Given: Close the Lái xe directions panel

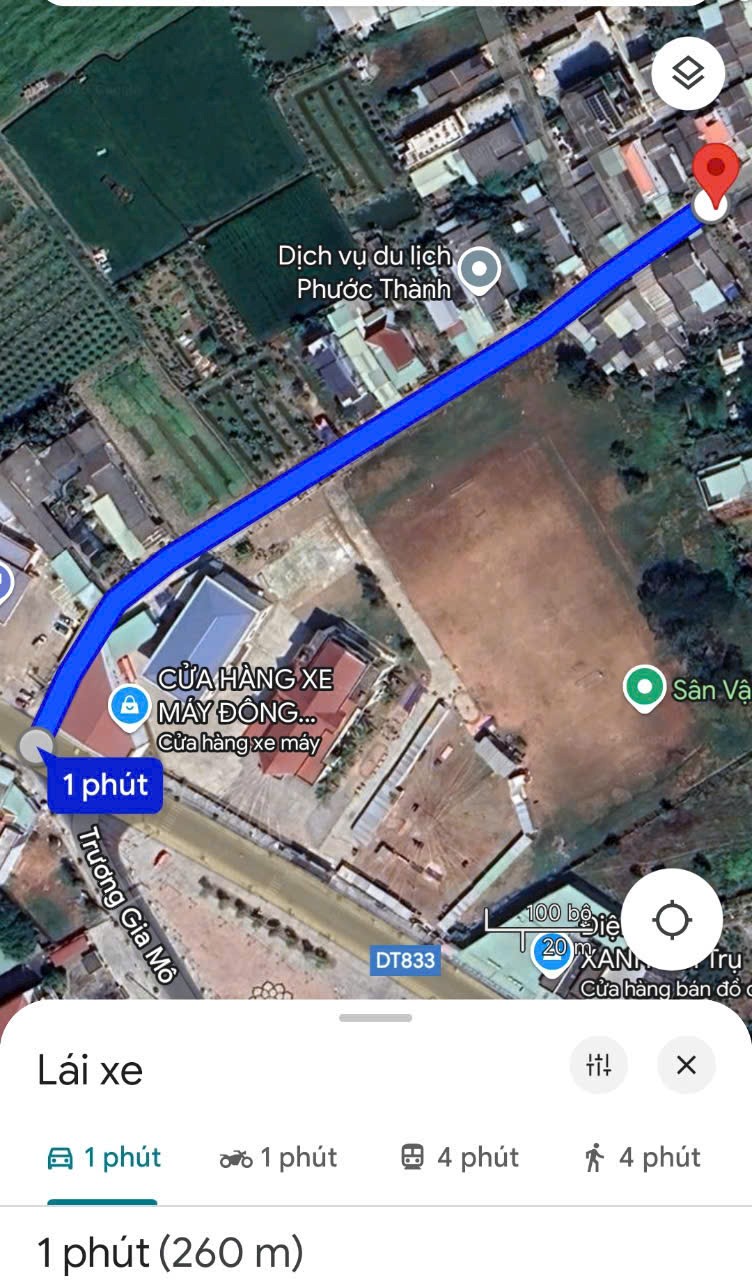Looking at the screenshot, I should tap(686, 1065).
